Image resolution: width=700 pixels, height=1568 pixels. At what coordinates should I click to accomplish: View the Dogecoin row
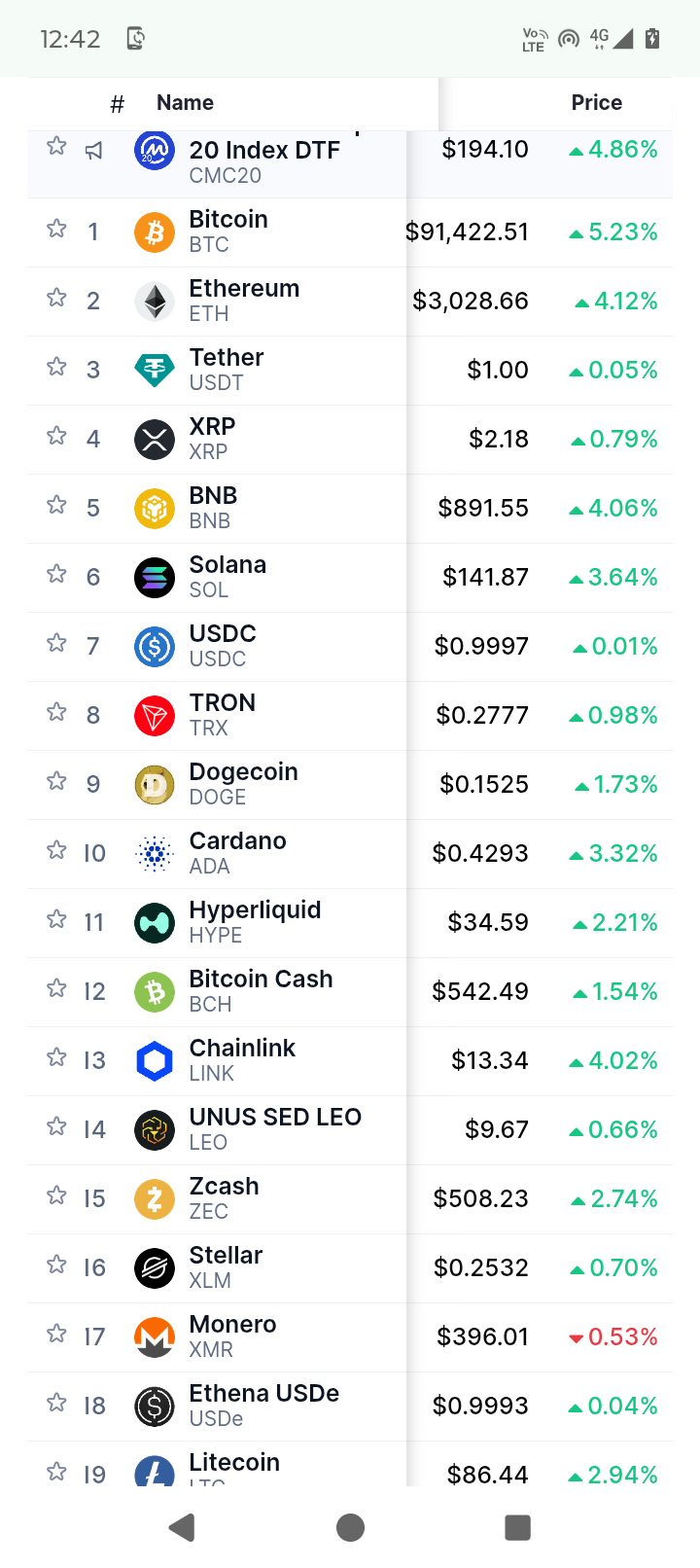click(350, 785)
